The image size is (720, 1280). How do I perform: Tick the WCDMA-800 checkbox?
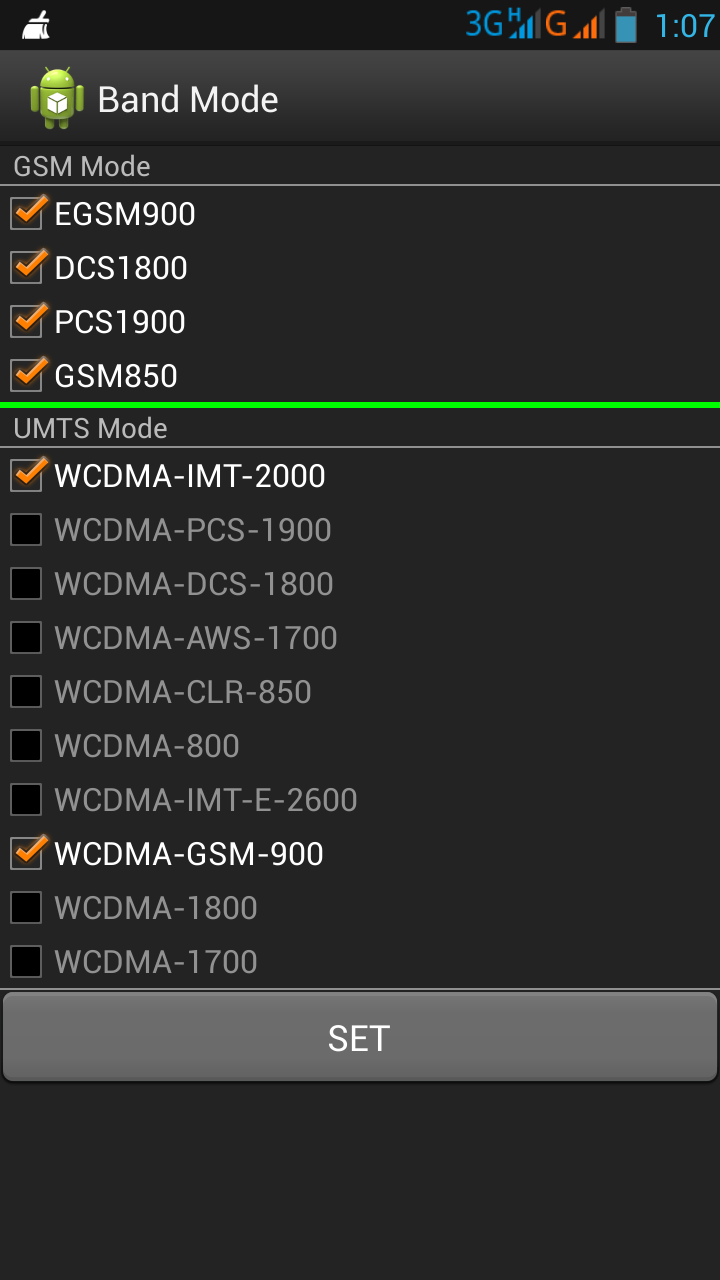click(x=27, y=746)
